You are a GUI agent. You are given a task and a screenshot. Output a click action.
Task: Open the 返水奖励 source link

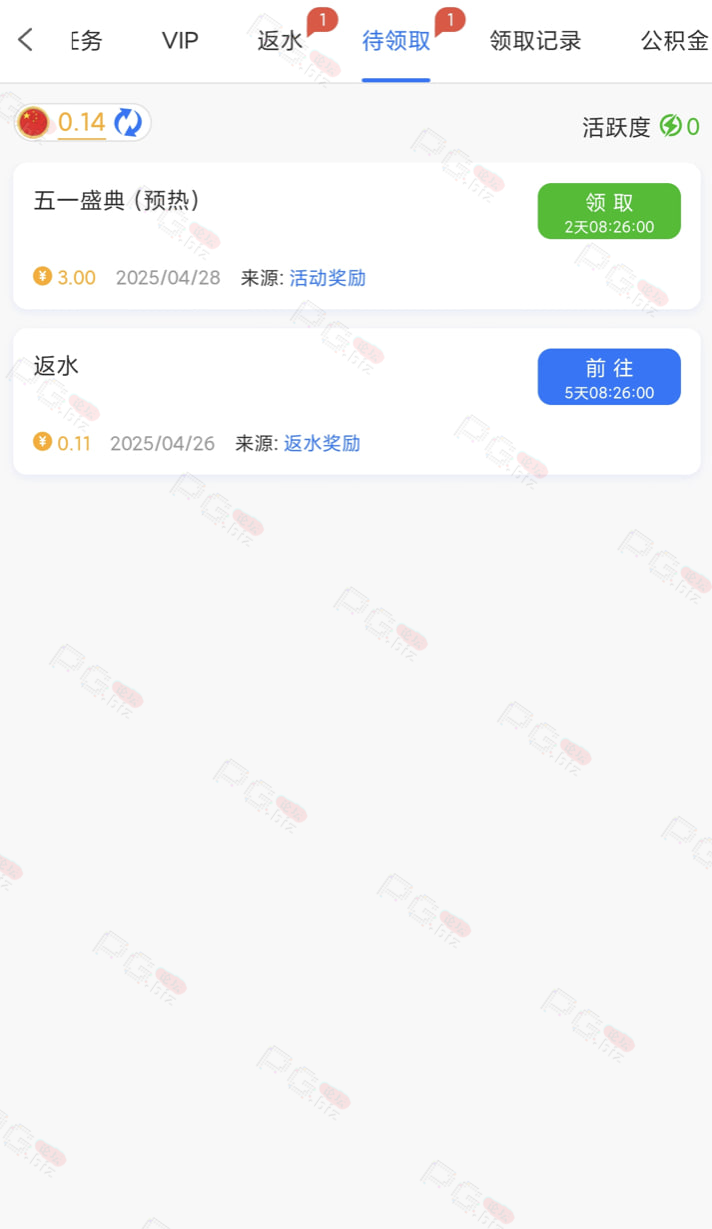click(322, 443)
